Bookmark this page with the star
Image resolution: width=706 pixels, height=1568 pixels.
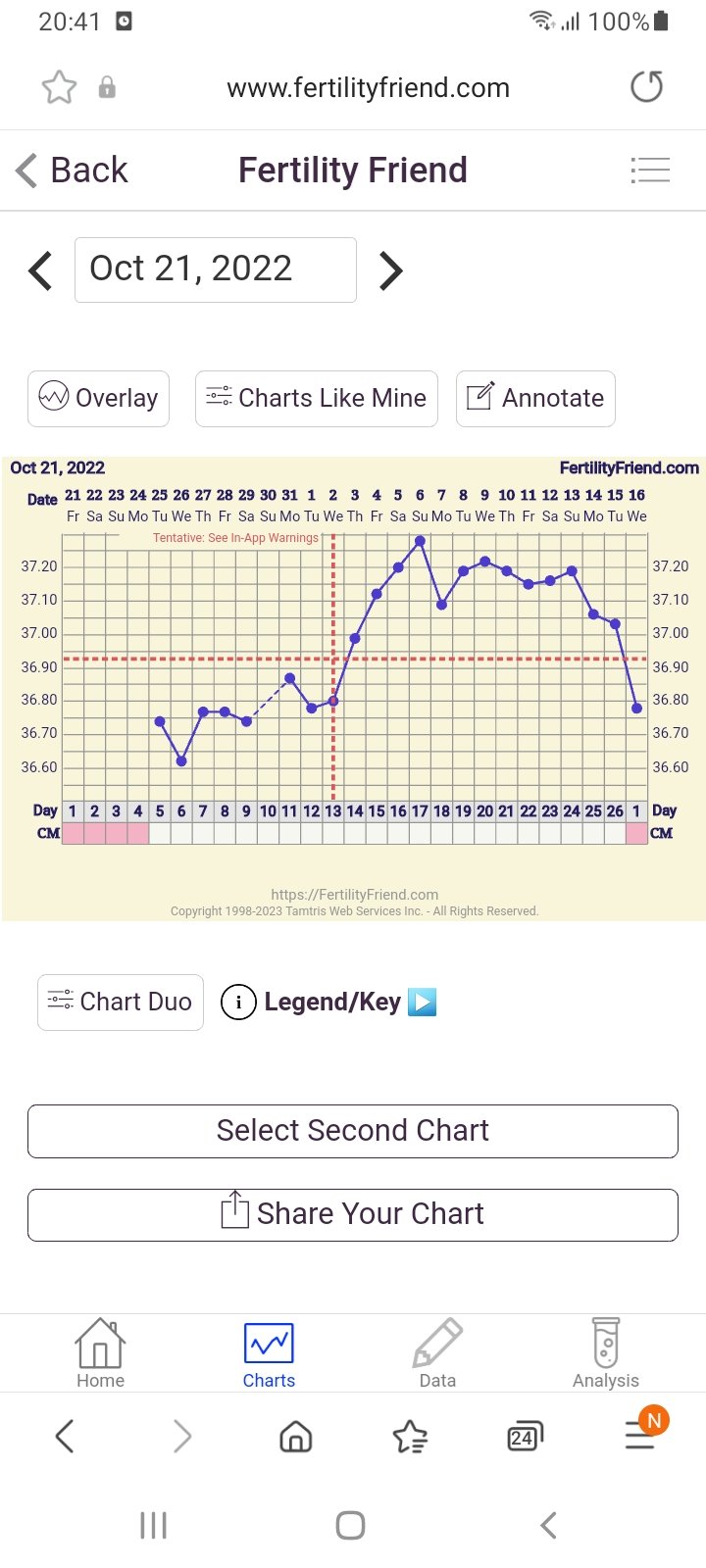pos(59,87)
